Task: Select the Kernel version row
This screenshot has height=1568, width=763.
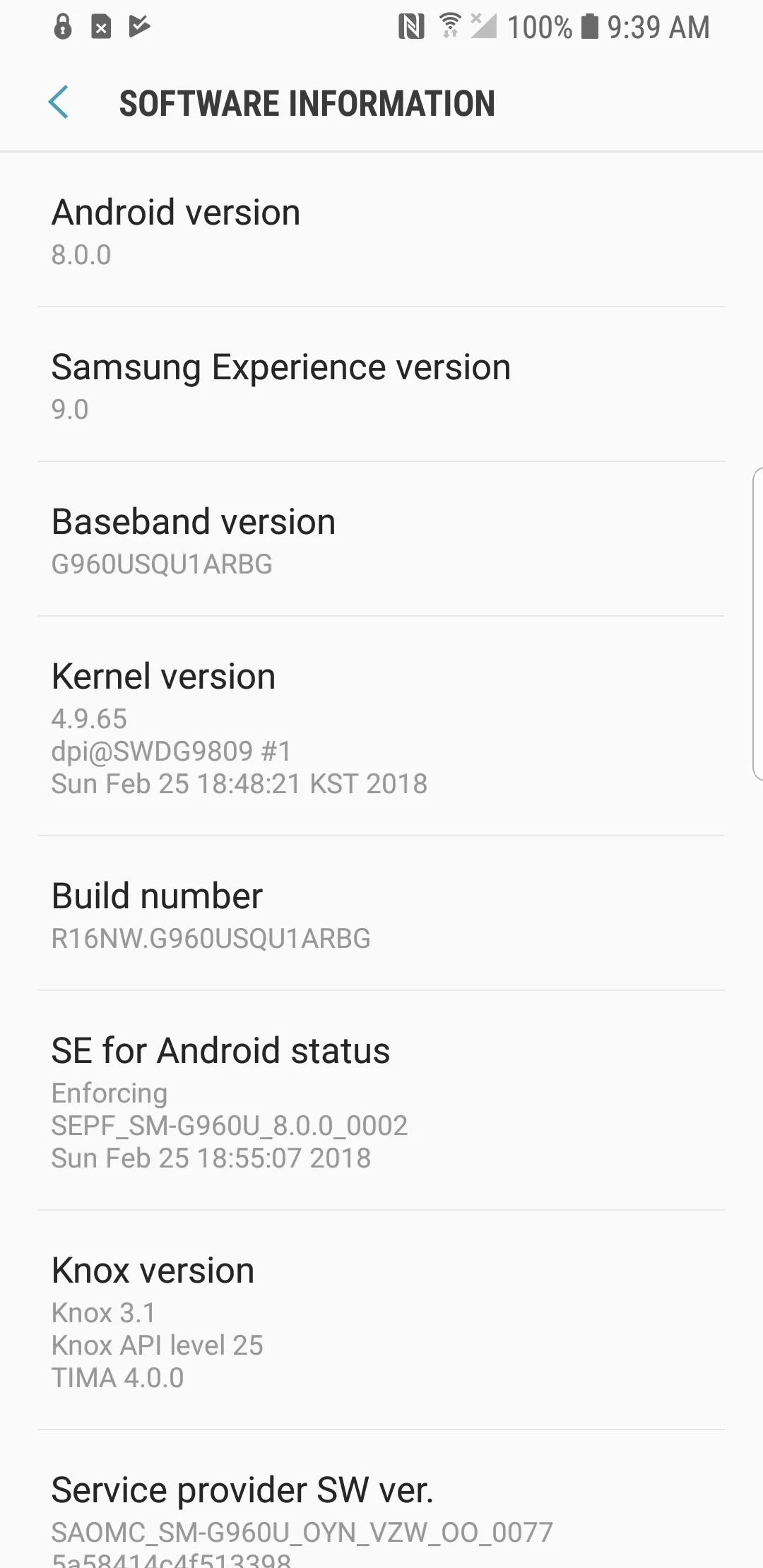Action: tap(381, 727)
